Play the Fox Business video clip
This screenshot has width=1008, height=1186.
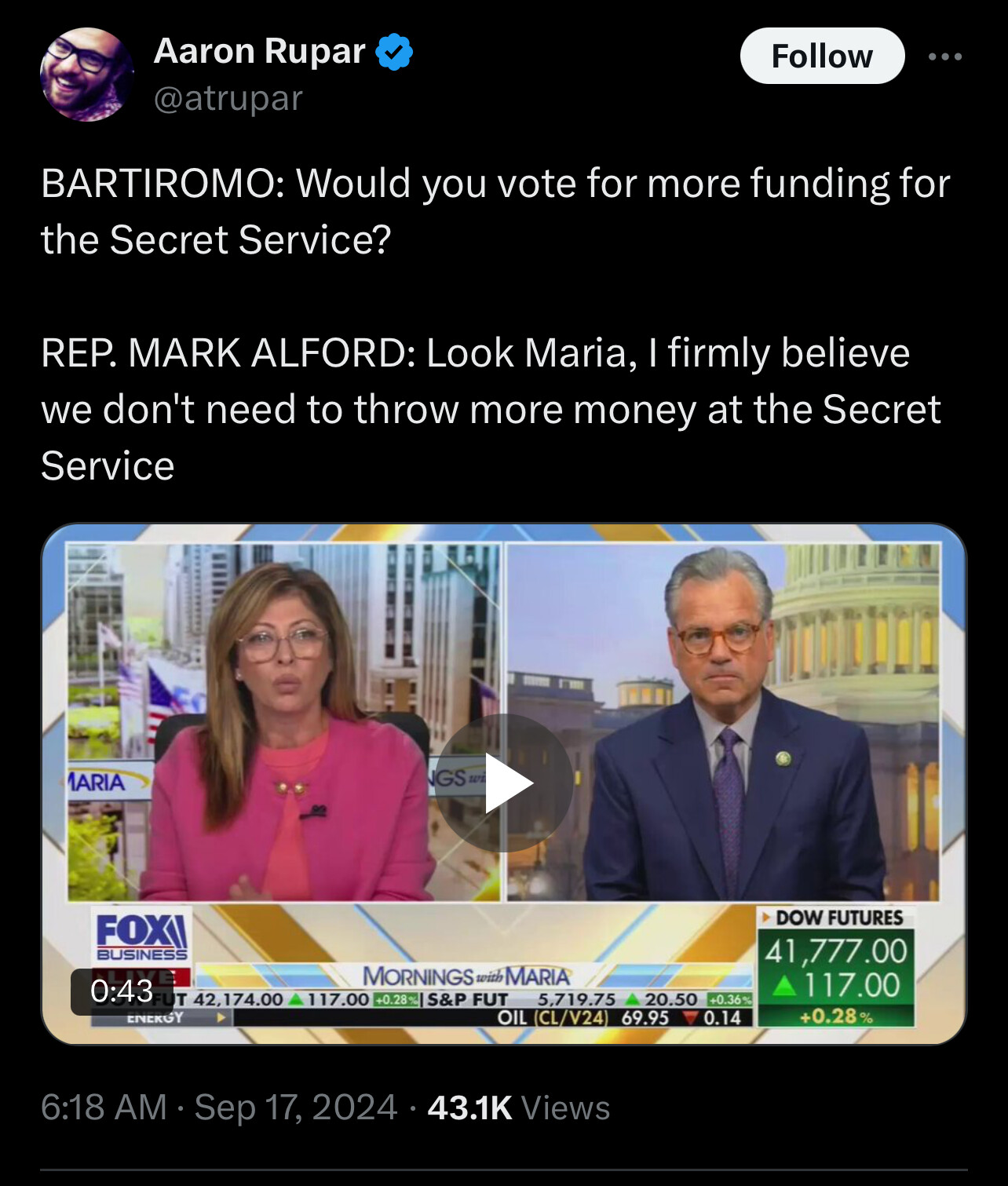pyautogui.click(x=504, y=783)
